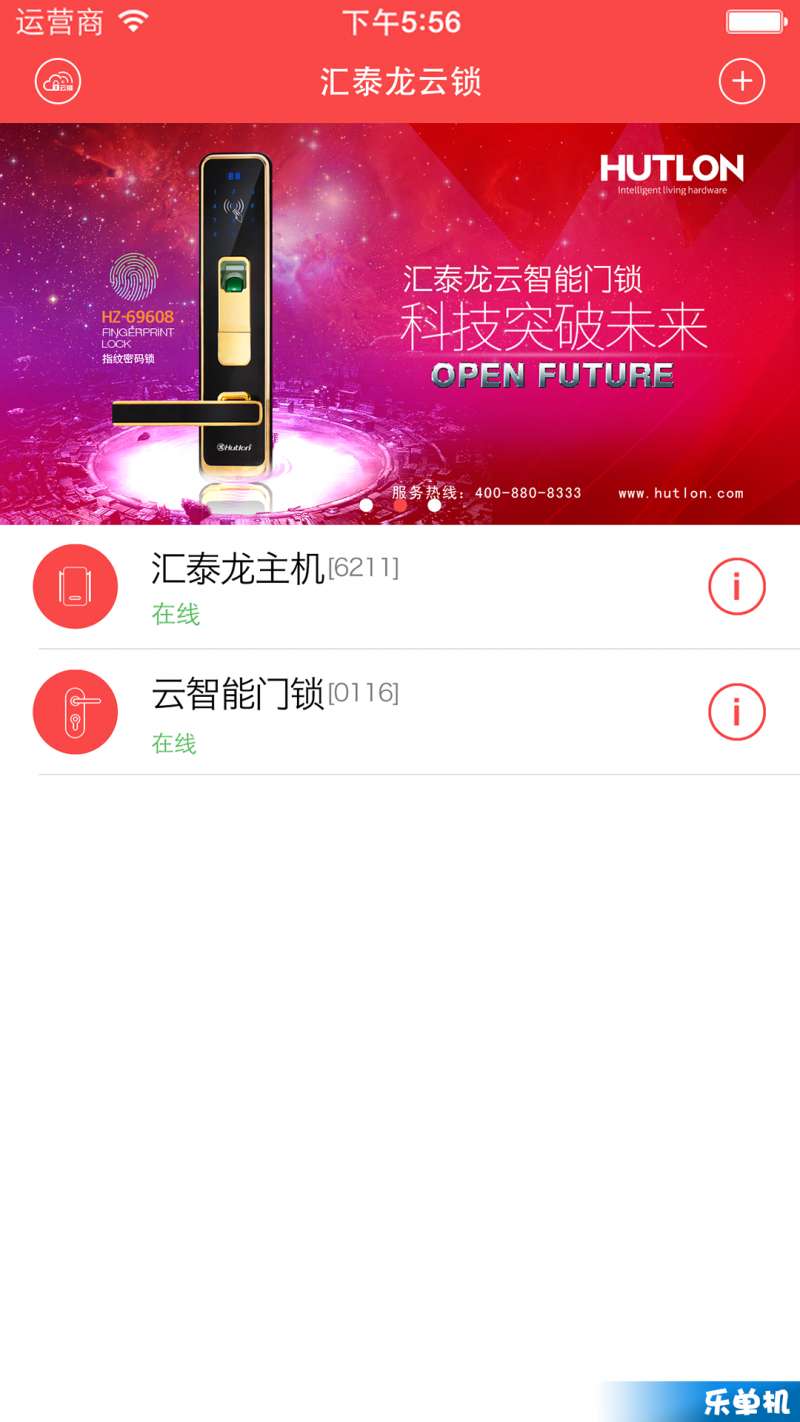
Task: Add a new device with plus icon
Action: (x=741, y=81)
